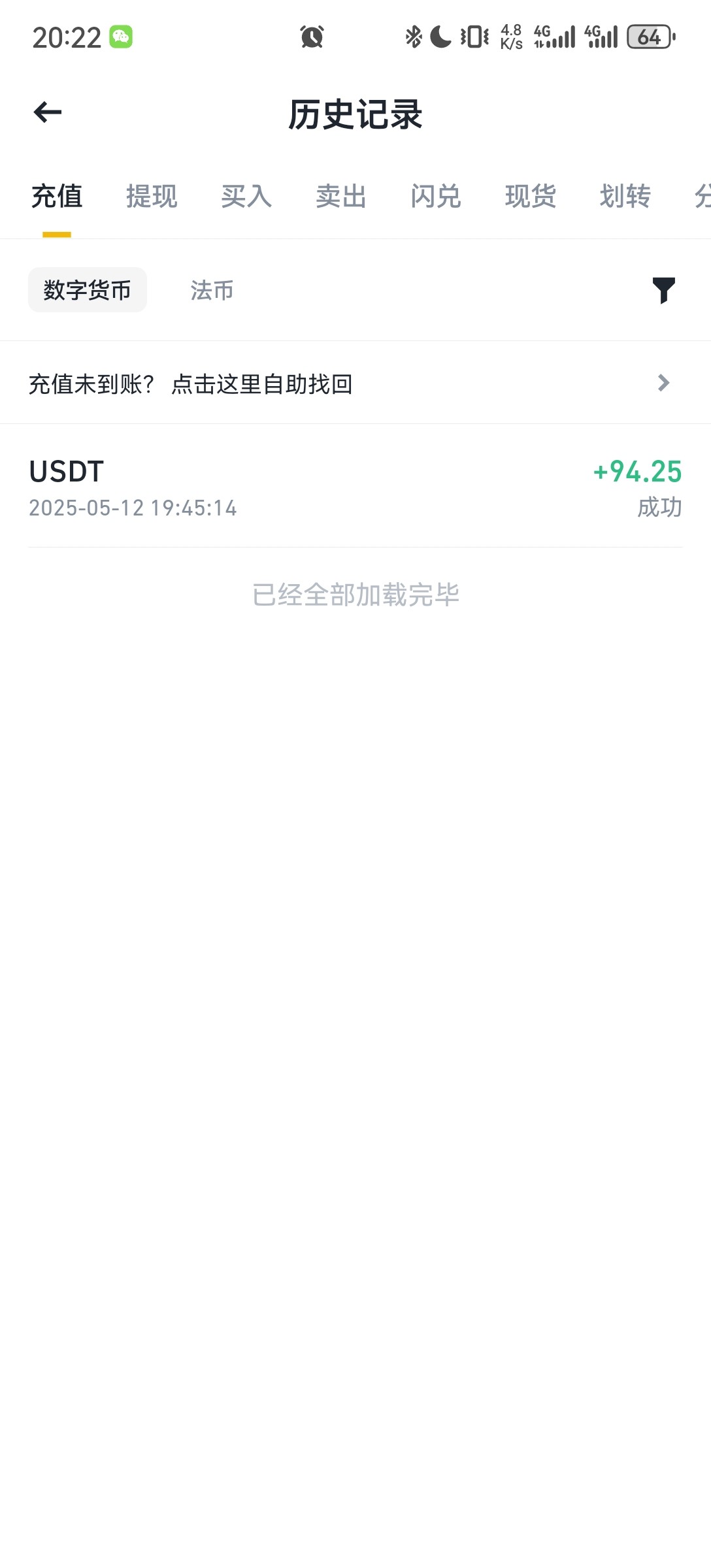Switch to the 提现 tab
This screenshot has height=1568, width=711.
pyautogui.click(x=152, y=196)
